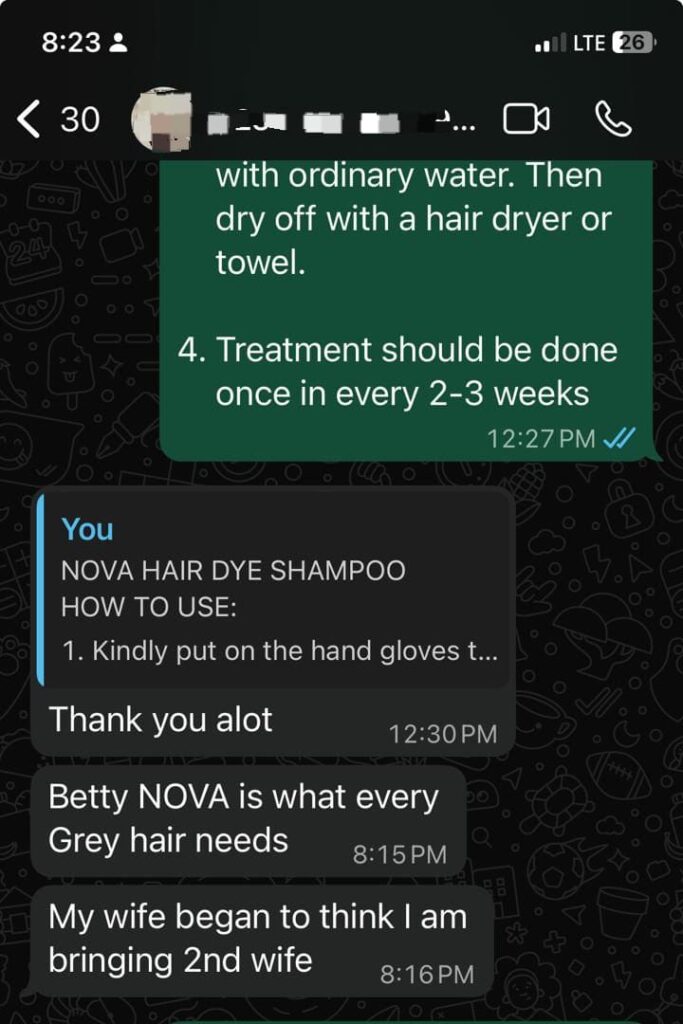
Task: Start a voice call with this contact
Action: [x=612, y=120]
